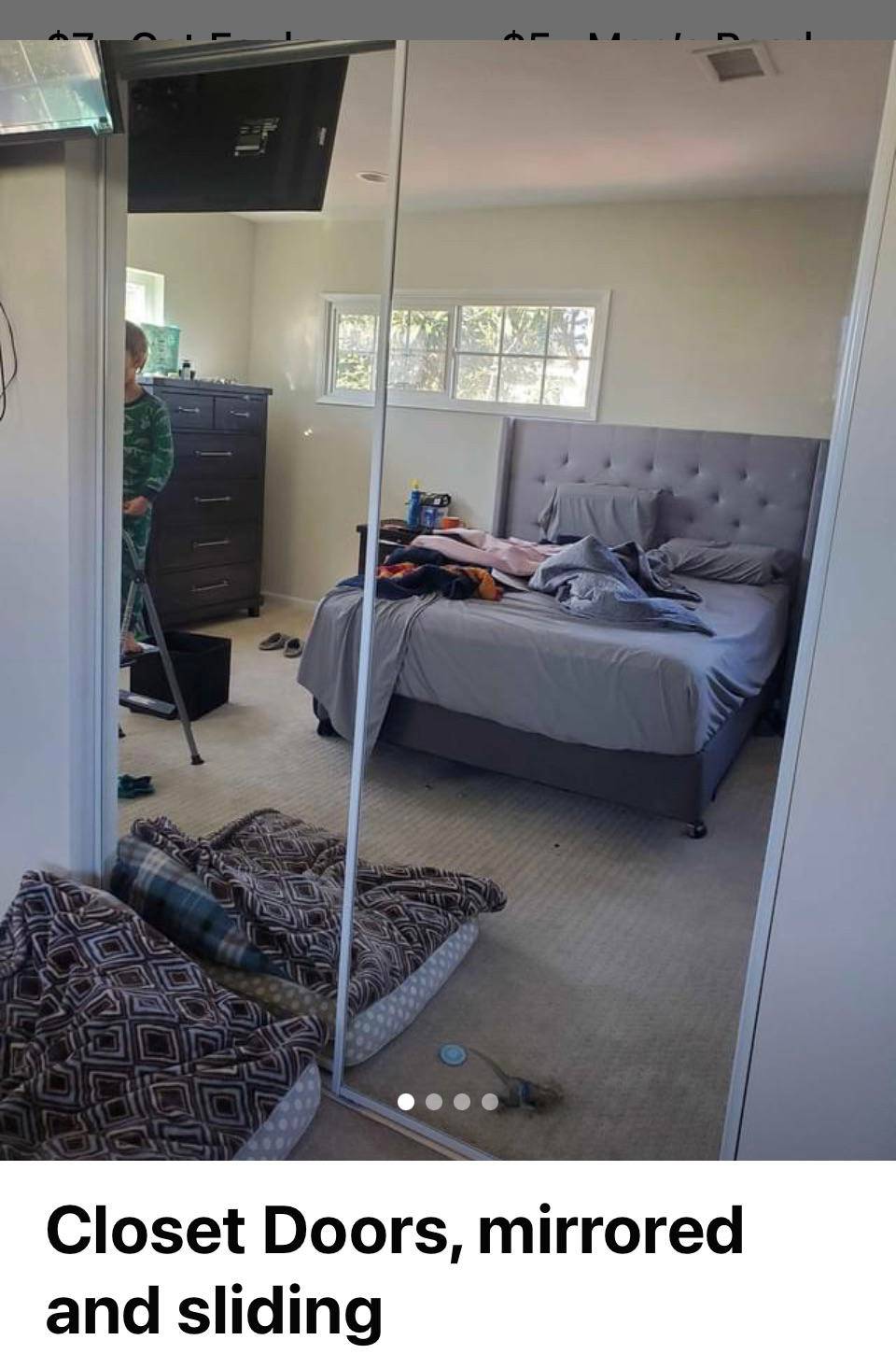Viewport: 896px width, 1354px height.
Task: Jump to the last photo indicator dot
Action: (x=490, y=1102)
